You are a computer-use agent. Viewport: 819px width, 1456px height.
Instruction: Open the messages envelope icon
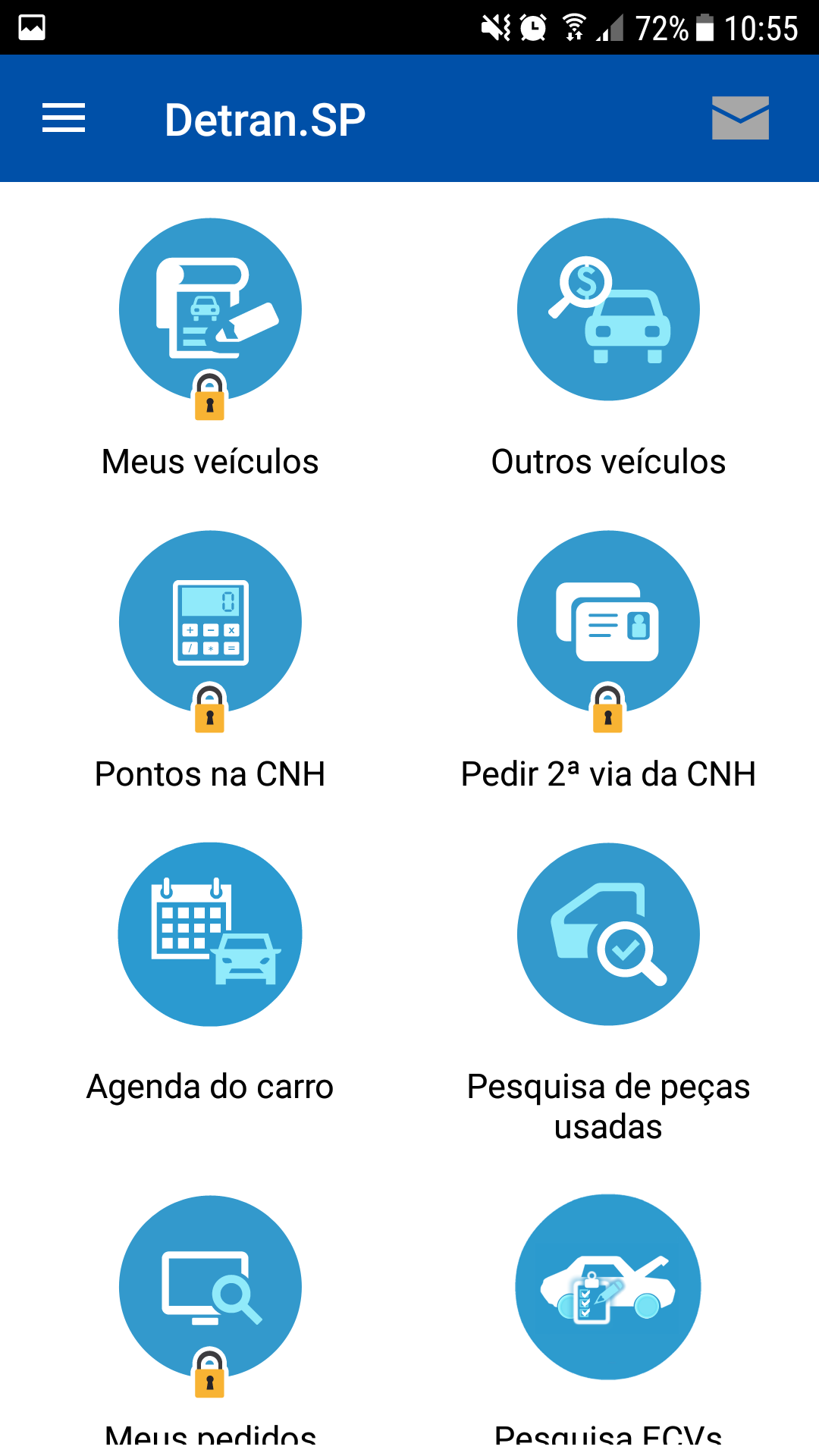[x=740, y=118]
